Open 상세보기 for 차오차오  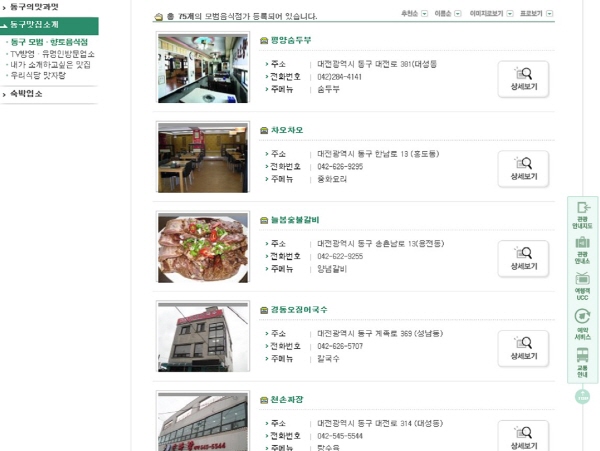523,168
